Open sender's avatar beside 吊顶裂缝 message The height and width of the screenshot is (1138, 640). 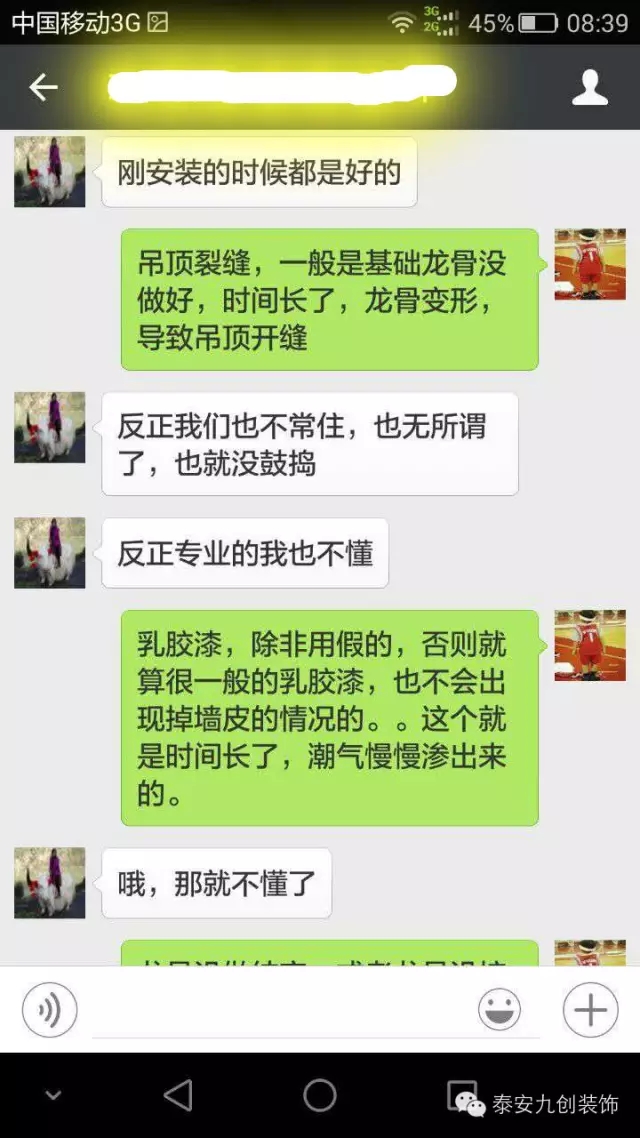[x=590, y=264]
